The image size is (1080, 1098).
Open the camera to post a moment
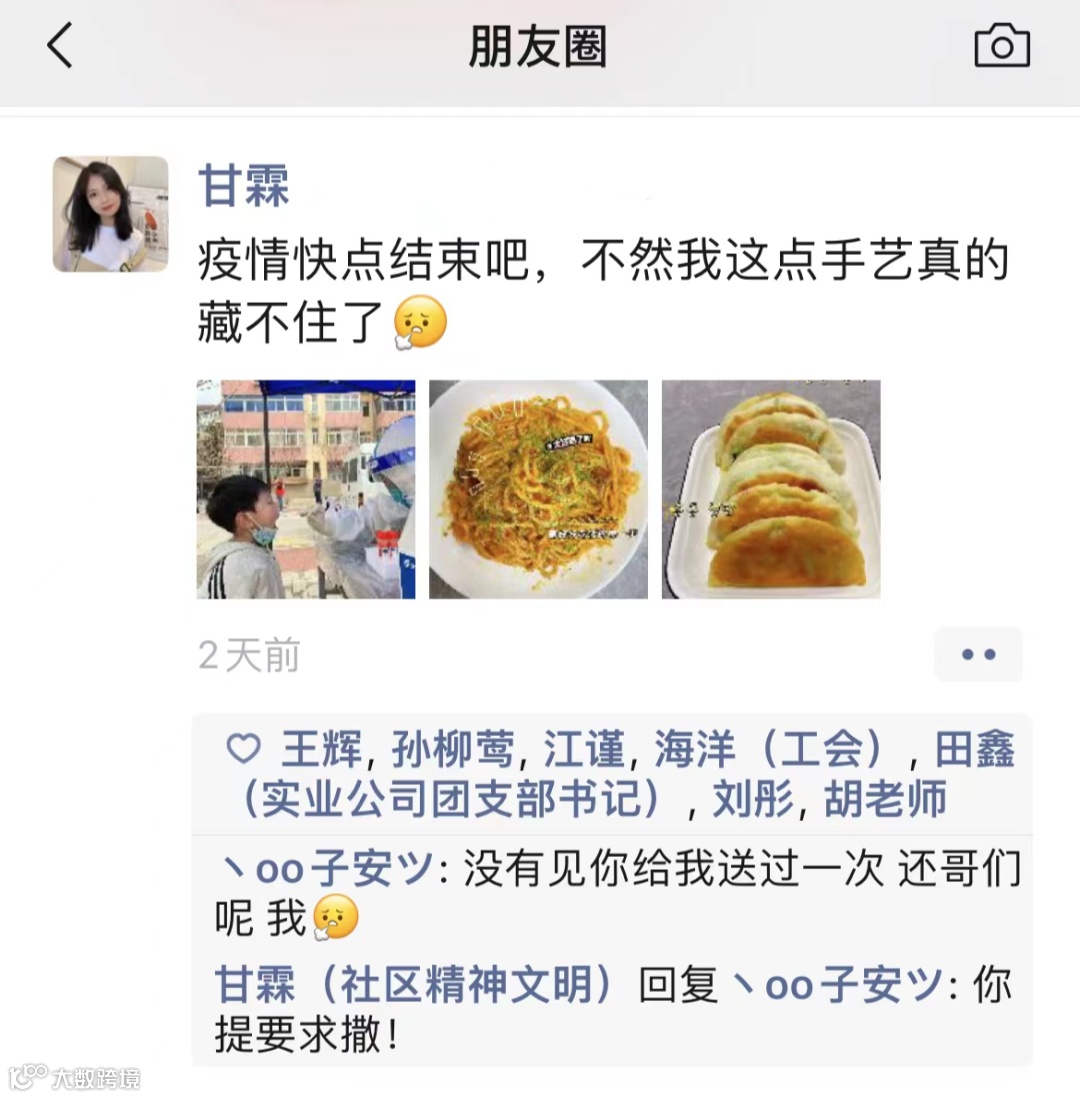coord(1001,47)
